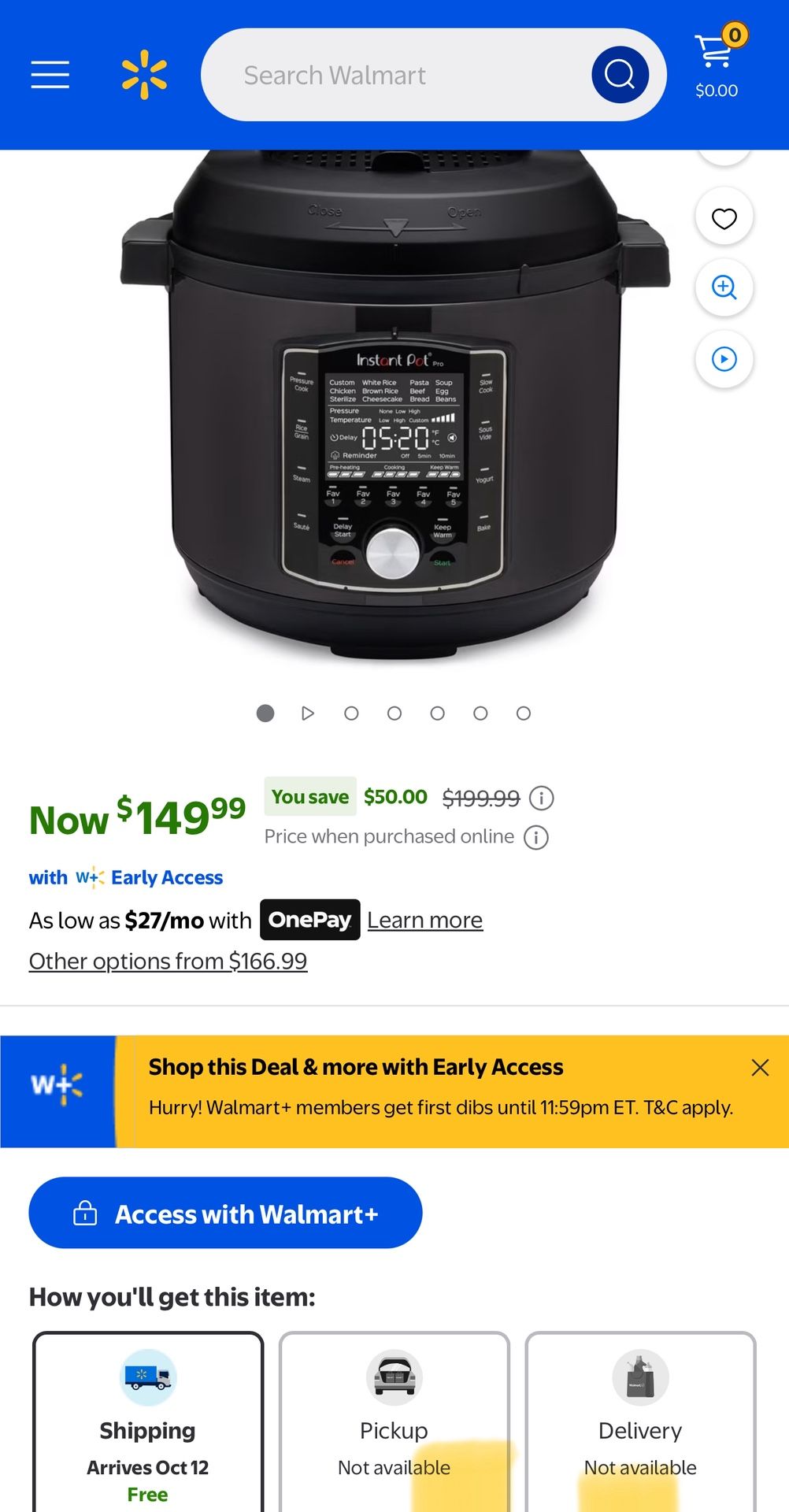Select the video indicator in image carousel
The width and height of the screenshot is (789, 1512).
point(308,713)
